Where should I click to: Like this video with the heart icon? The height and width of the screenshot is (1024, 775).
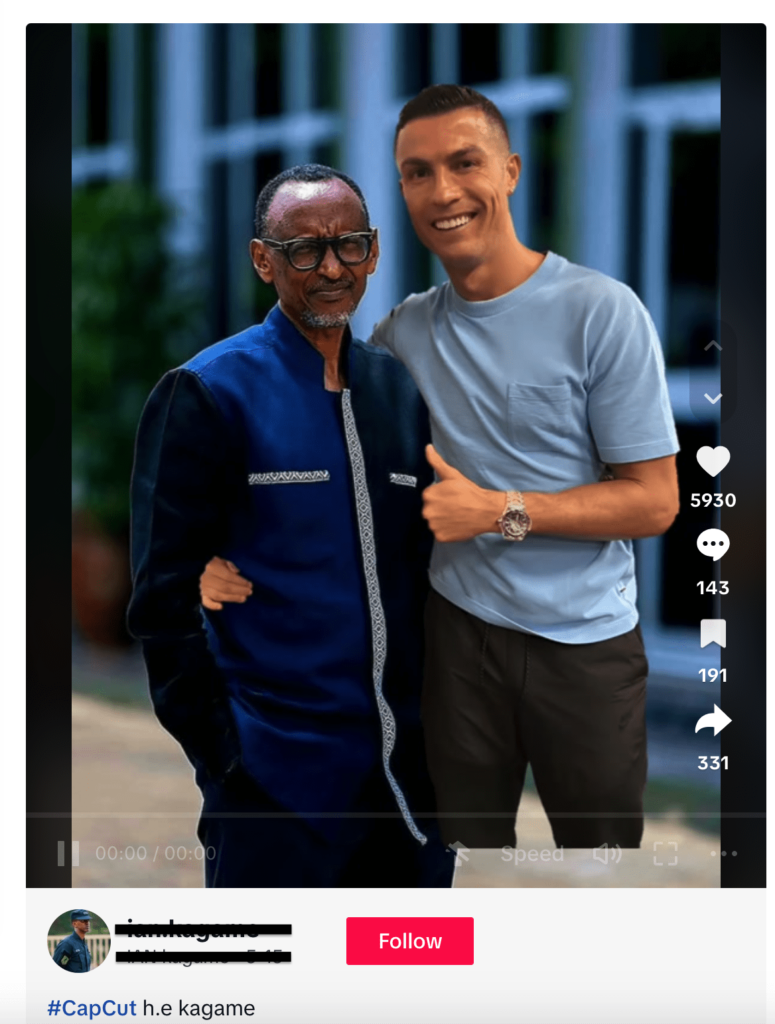[x=712, y=461]
